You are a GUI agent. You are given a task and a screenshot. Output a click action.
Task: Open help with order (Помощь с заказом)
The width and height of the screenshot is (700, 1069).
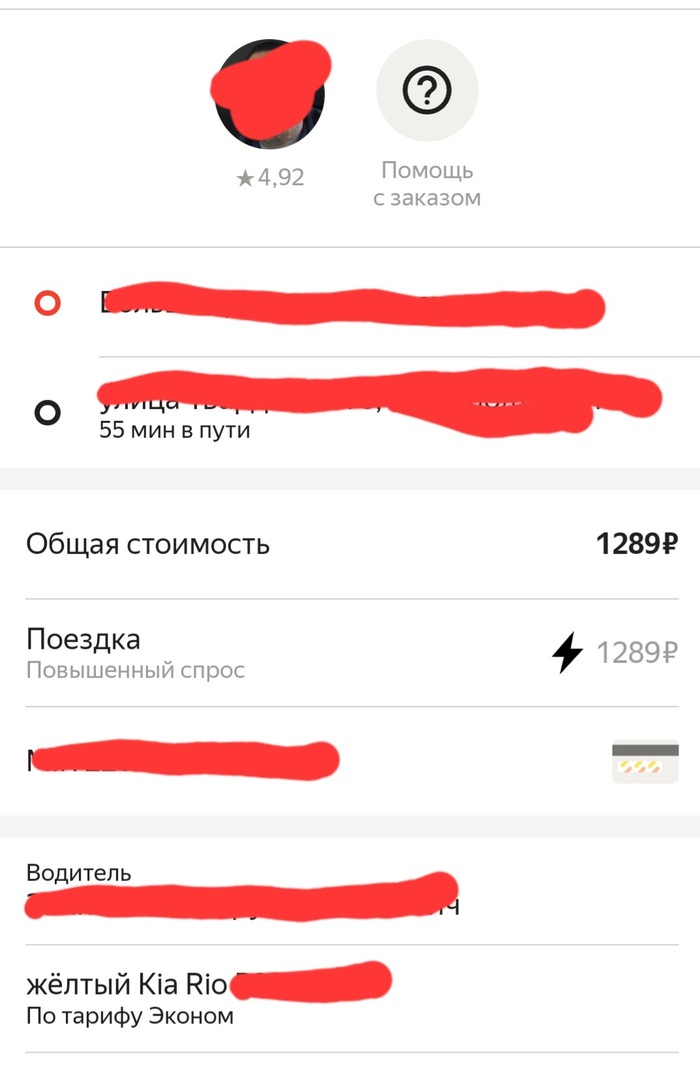click(427, 93)
